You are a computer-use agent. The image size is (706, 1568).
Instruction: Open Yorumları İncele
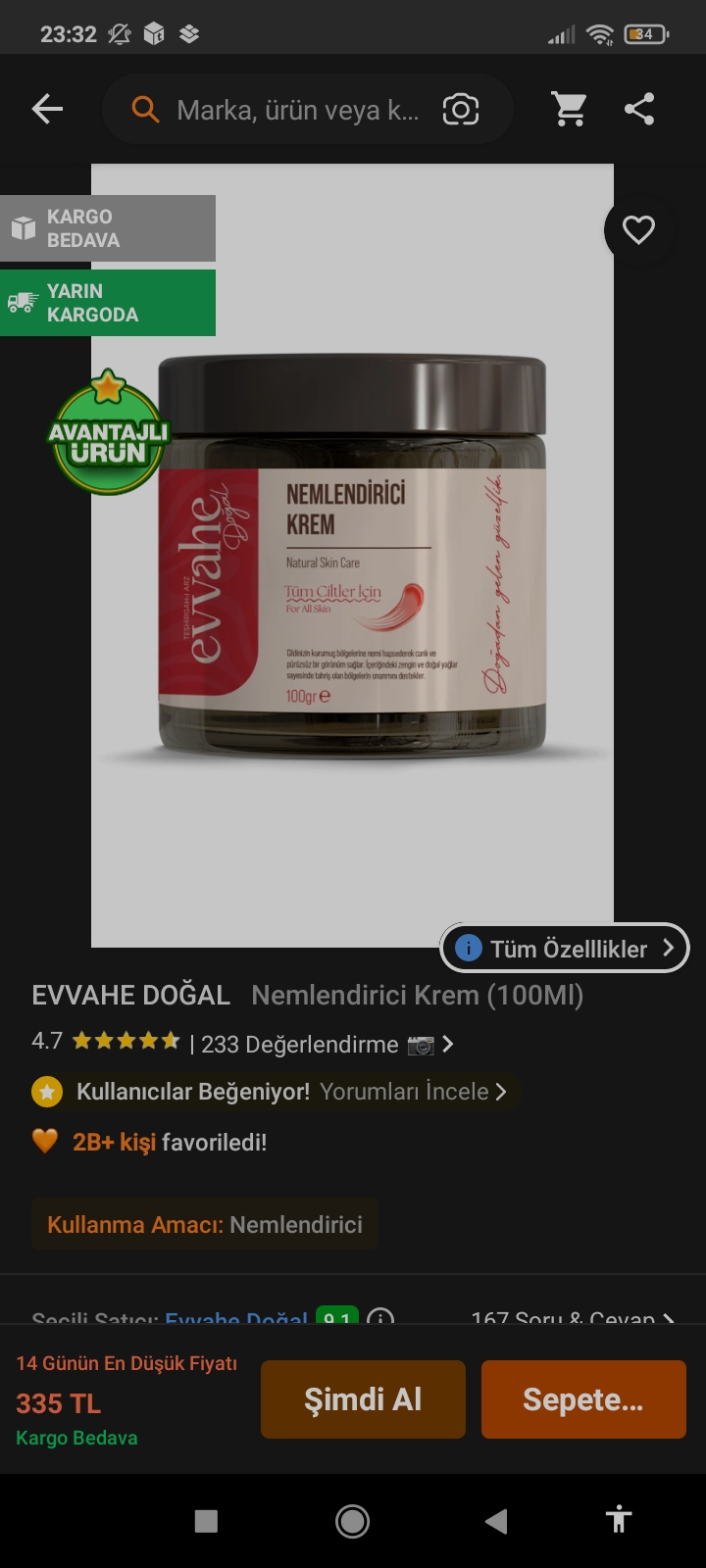tap(413, 1092)
